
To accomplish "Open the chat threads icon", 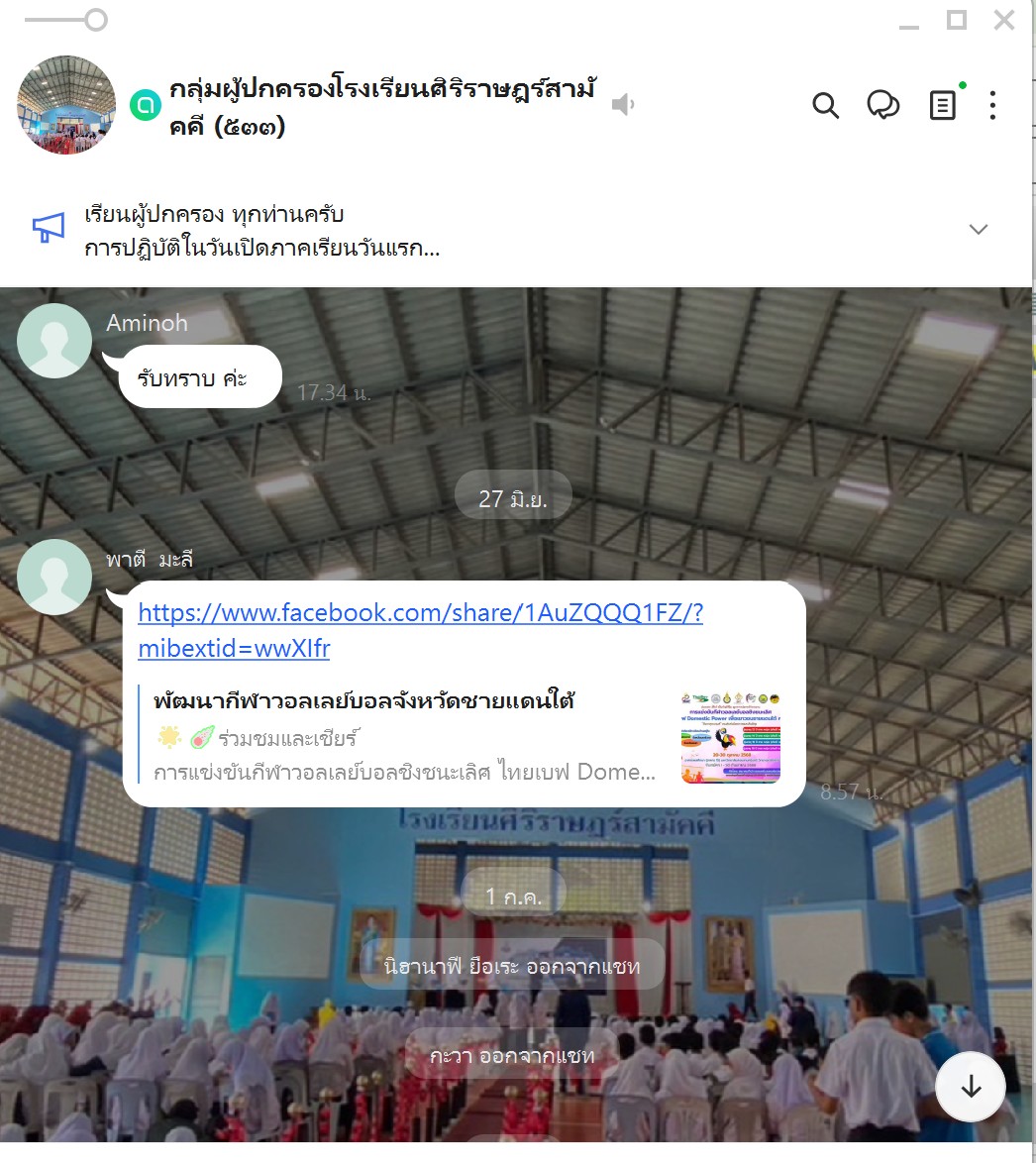I will pyautogui.click(x=882, y=105).
